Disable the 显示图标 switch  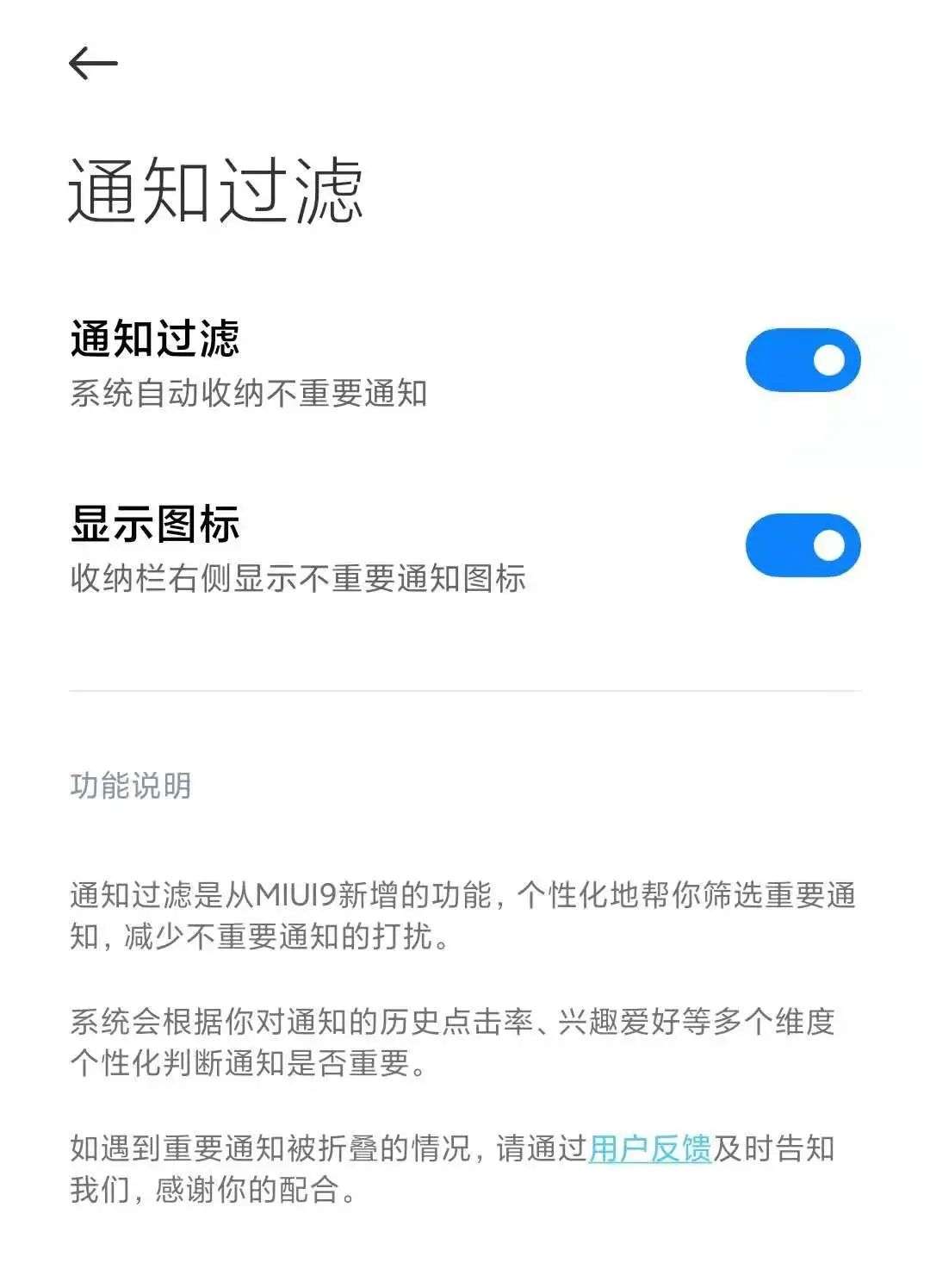click(803, 545)
